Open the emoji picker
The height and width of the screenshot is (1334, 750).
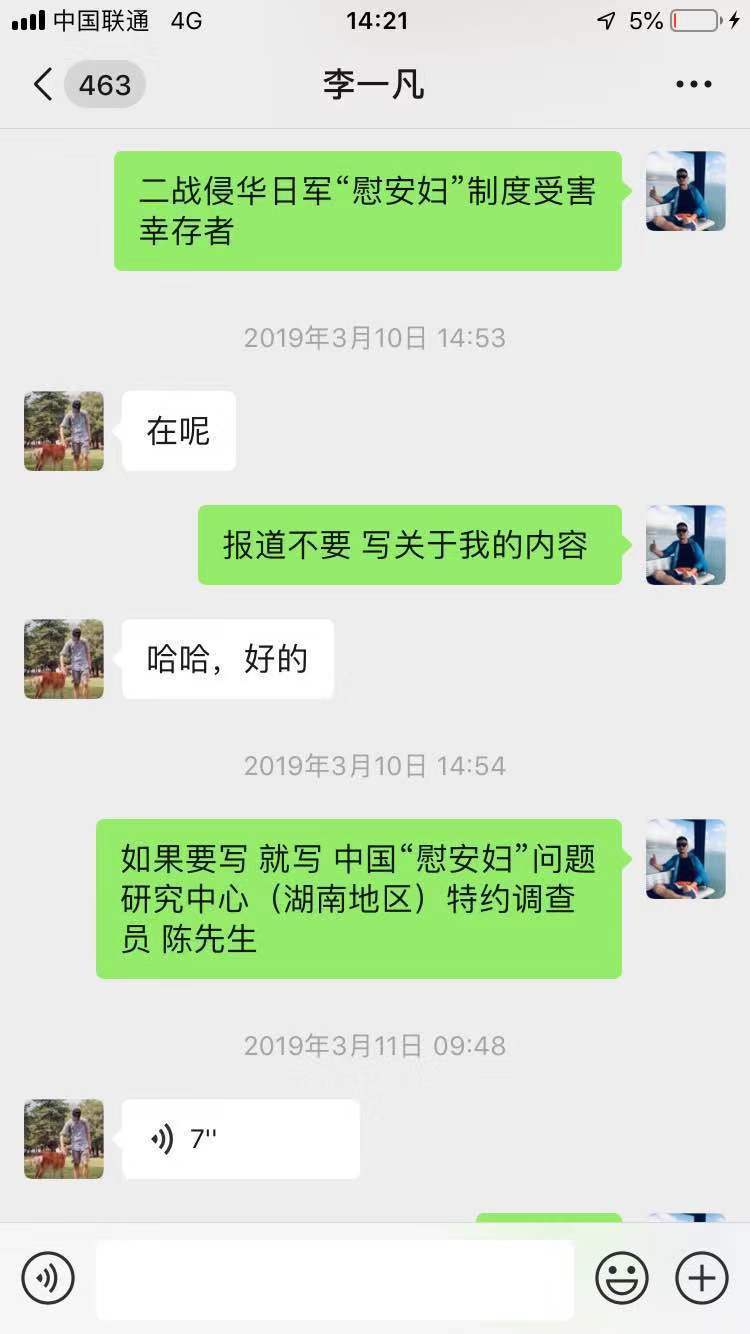tap(622, 1278)
